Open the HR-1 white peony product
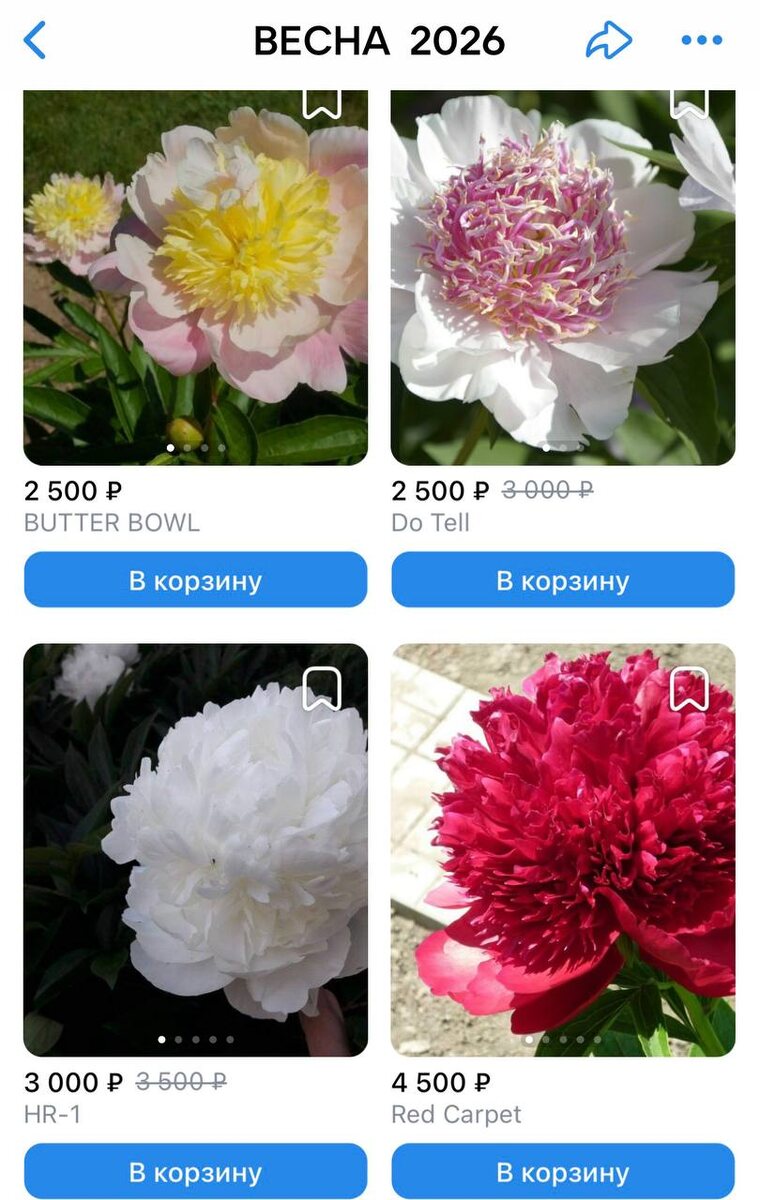Image resolution: width=760 pixels, height=1200 pixels. pos(196,860)
